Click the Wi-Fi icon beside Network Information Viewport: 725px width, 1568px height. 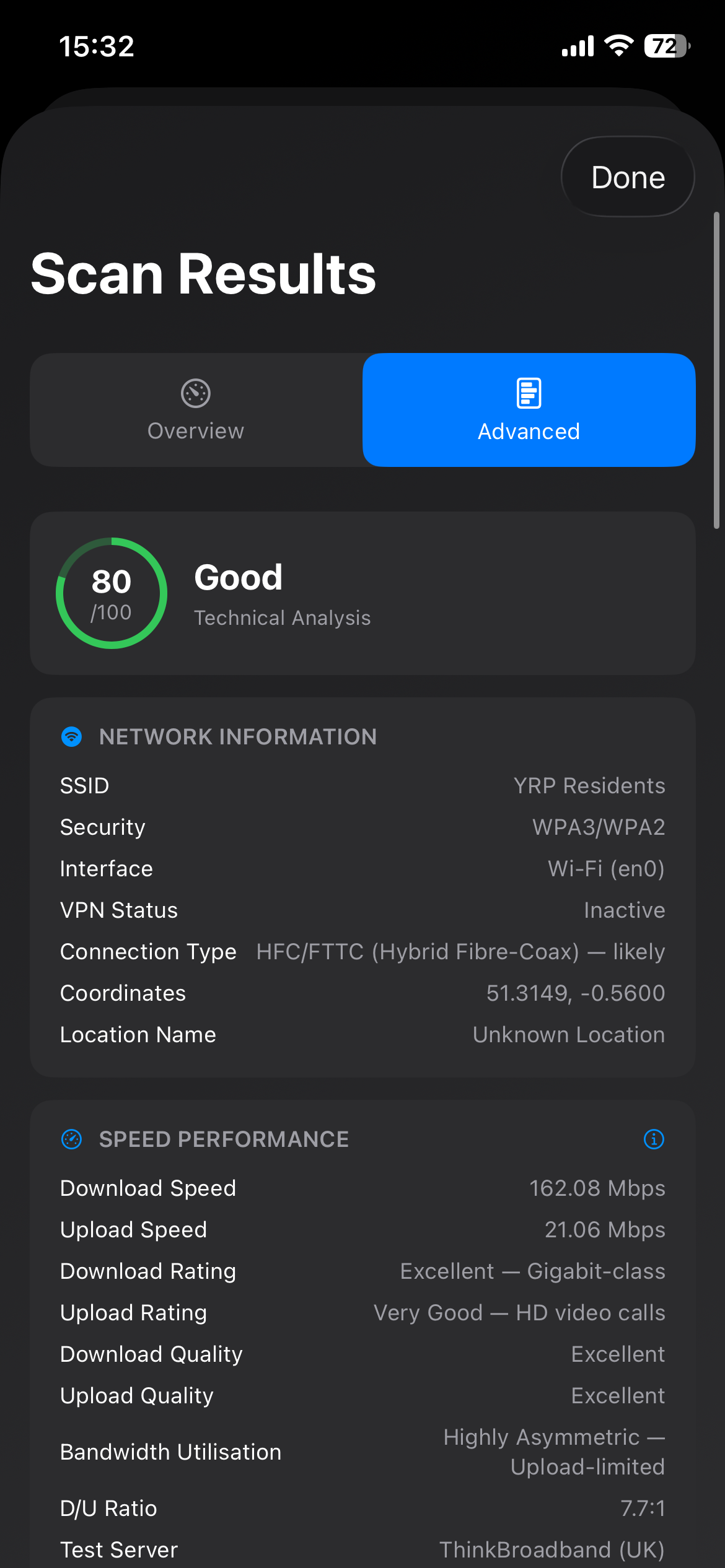pos(71,736)
